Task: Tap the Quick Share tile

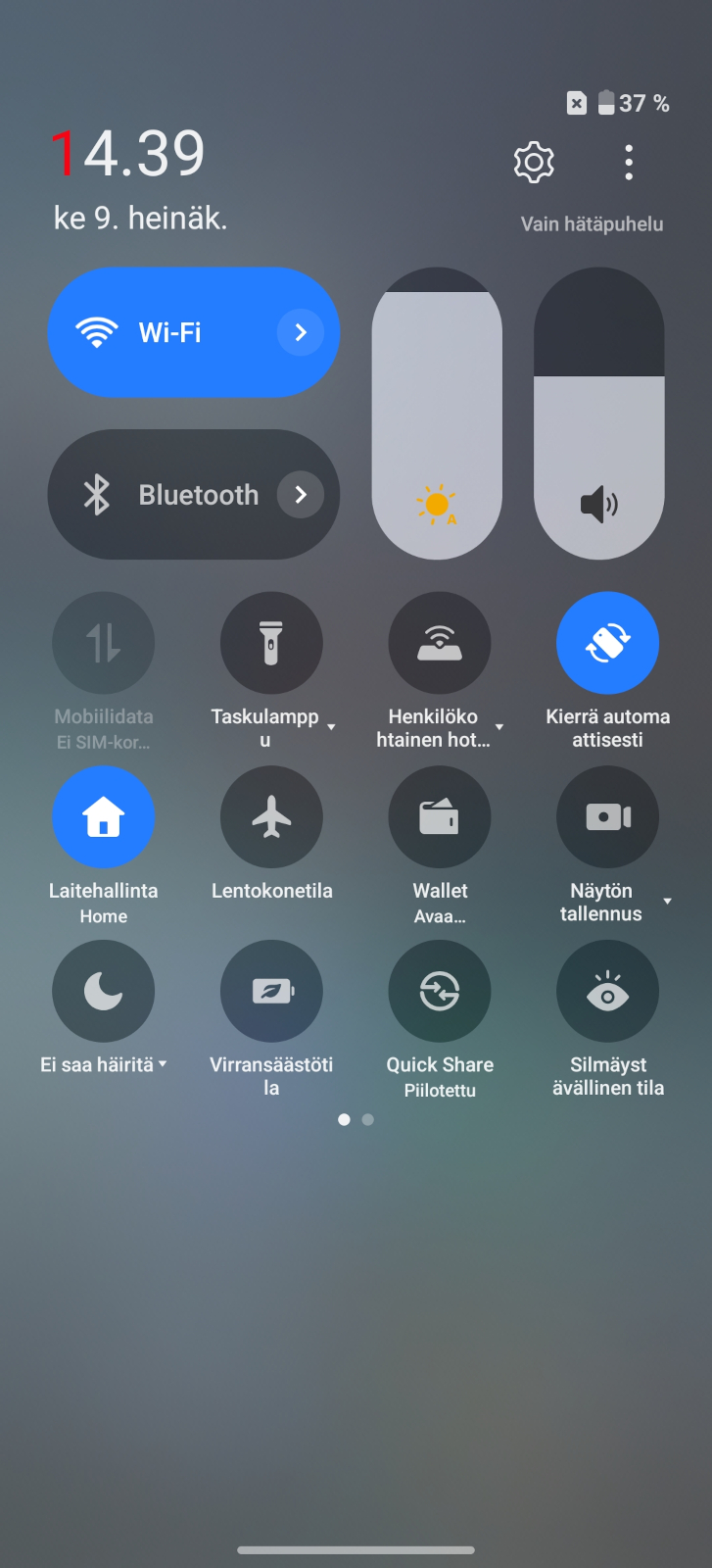Action: pos(440,992)
